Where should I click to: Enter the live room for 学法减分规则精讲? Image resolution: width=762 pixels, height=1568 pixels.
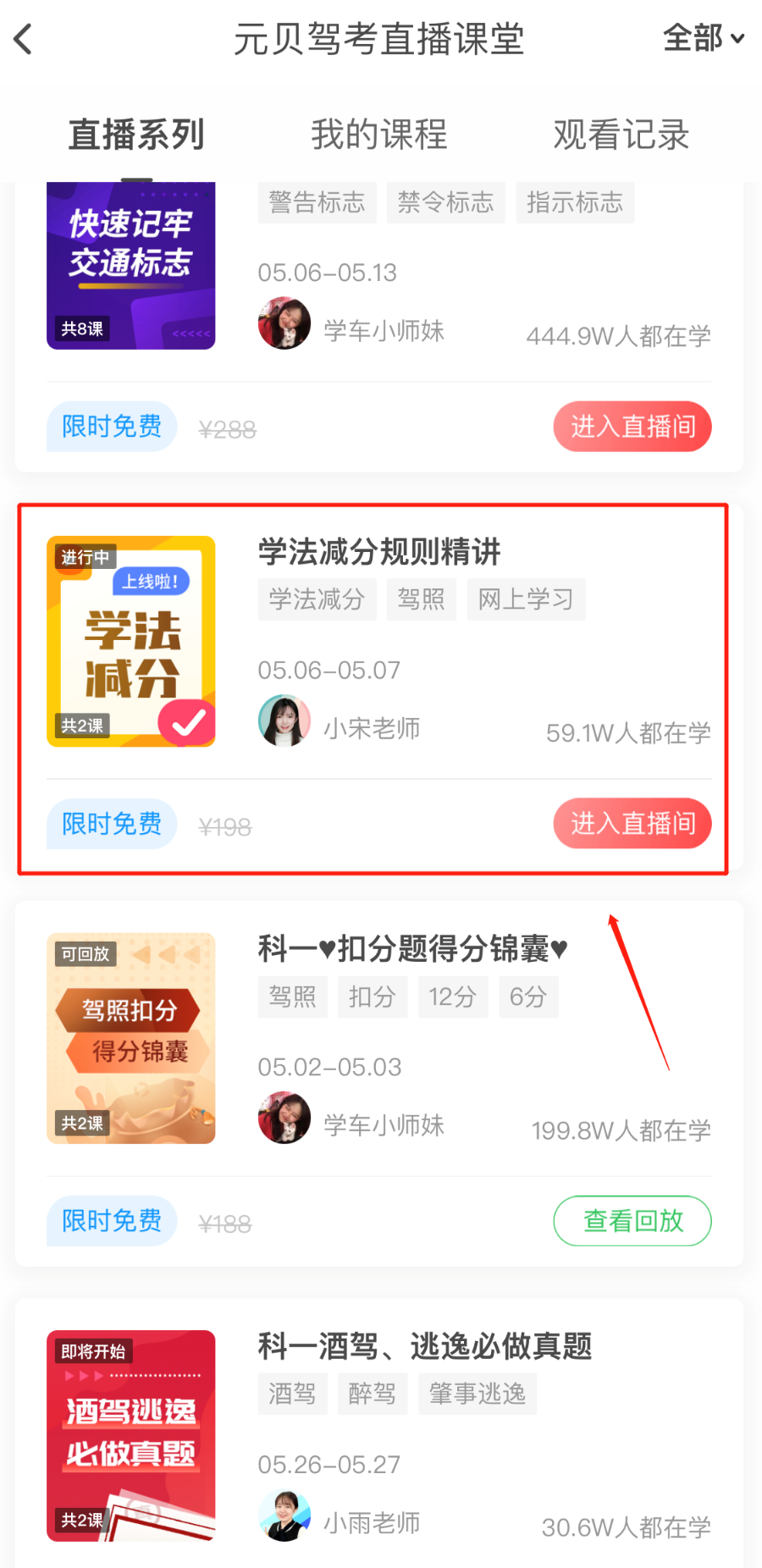(632, 824)
